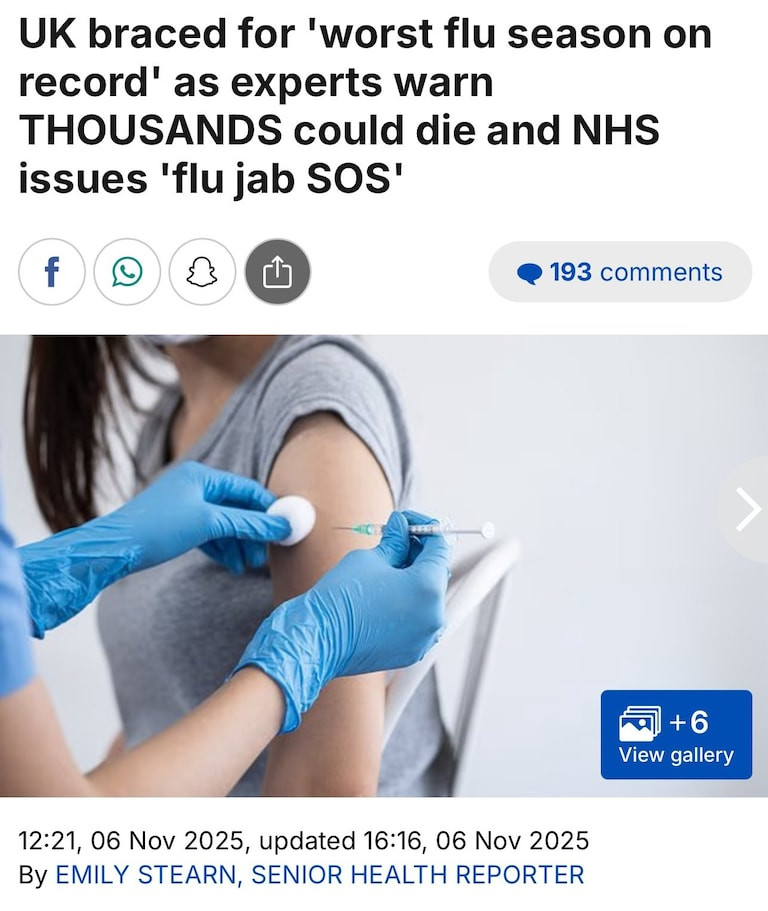Go to the next gallery image

(746, 510)
